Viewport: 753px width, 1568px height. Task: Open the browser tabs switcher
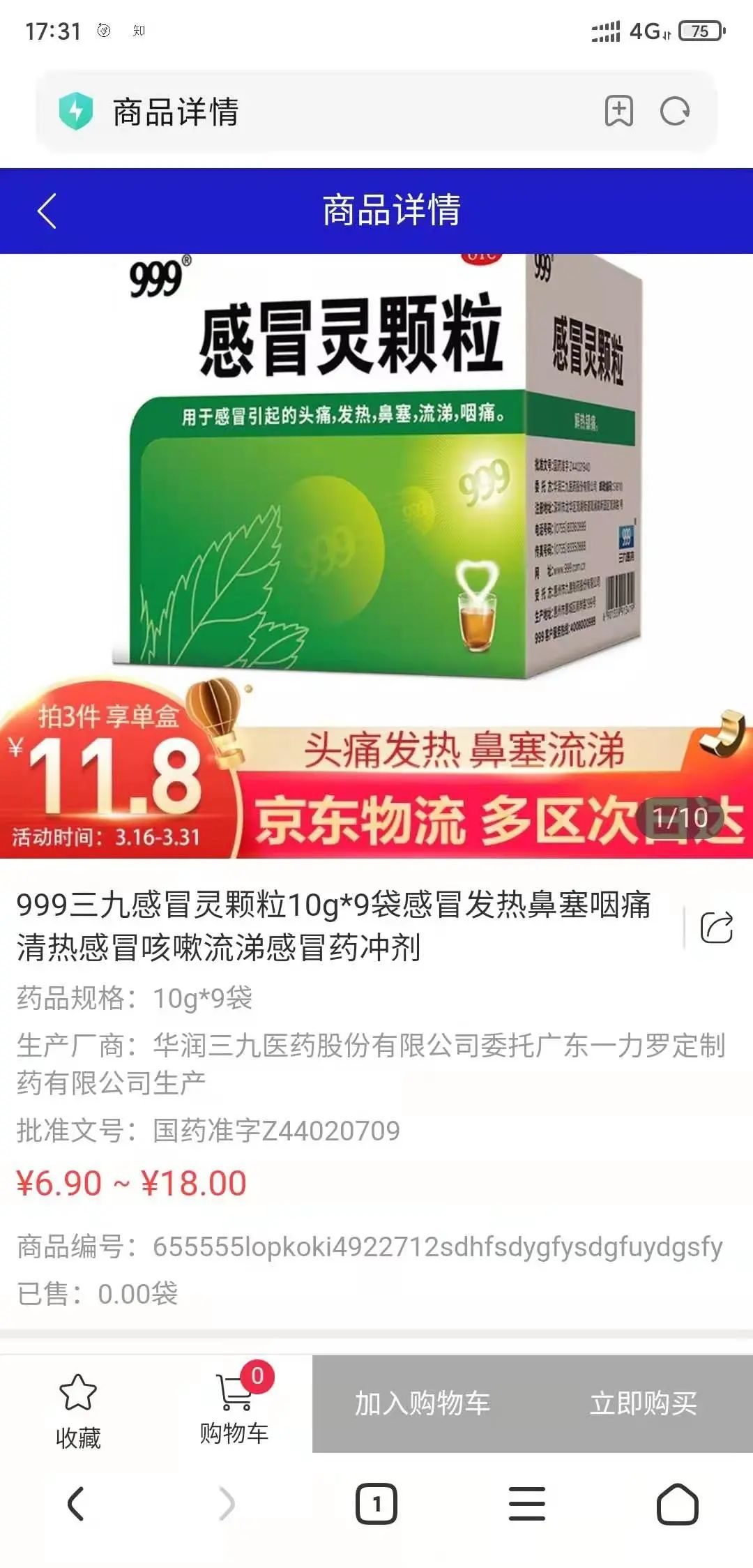tap(376, 1503)
